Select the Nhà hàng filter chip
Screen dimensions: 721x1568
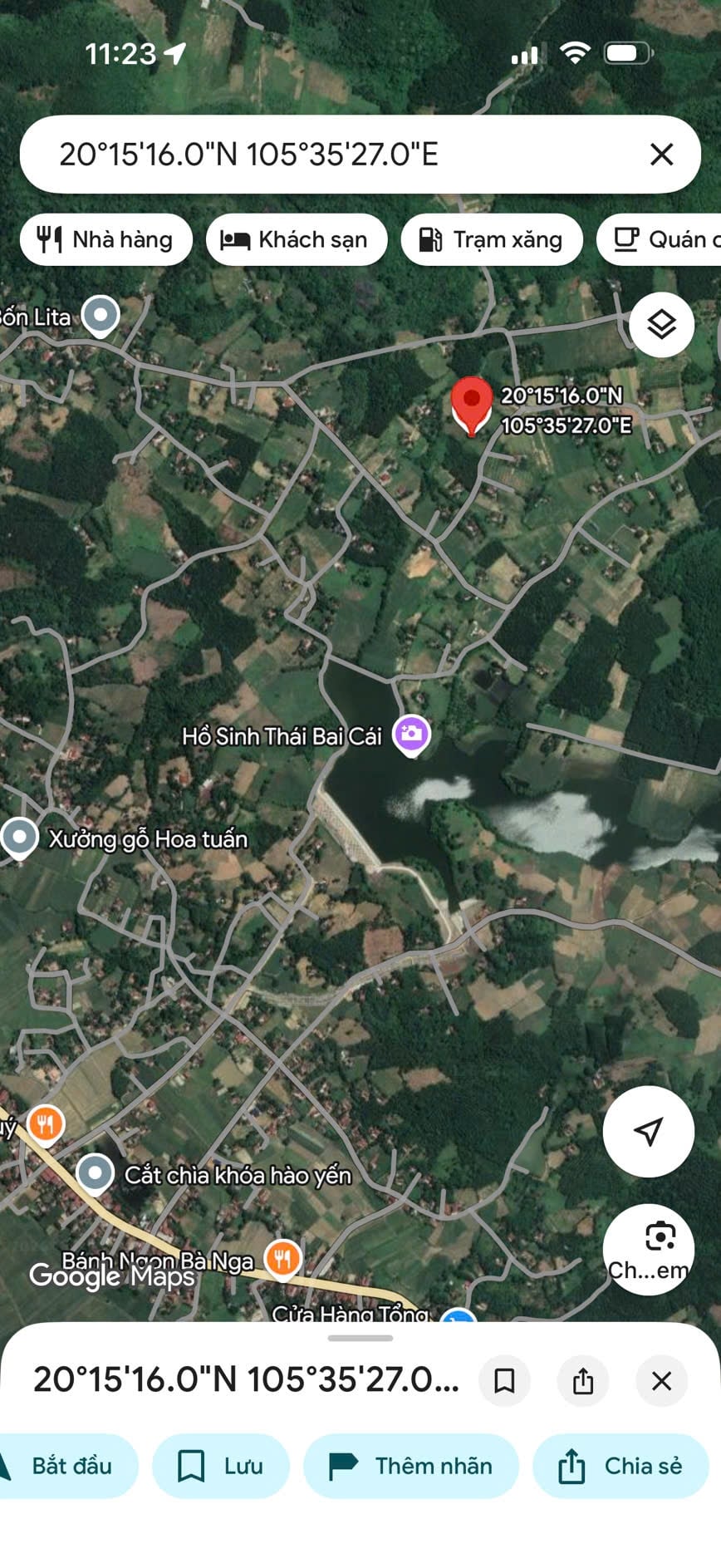click(106, 240)
